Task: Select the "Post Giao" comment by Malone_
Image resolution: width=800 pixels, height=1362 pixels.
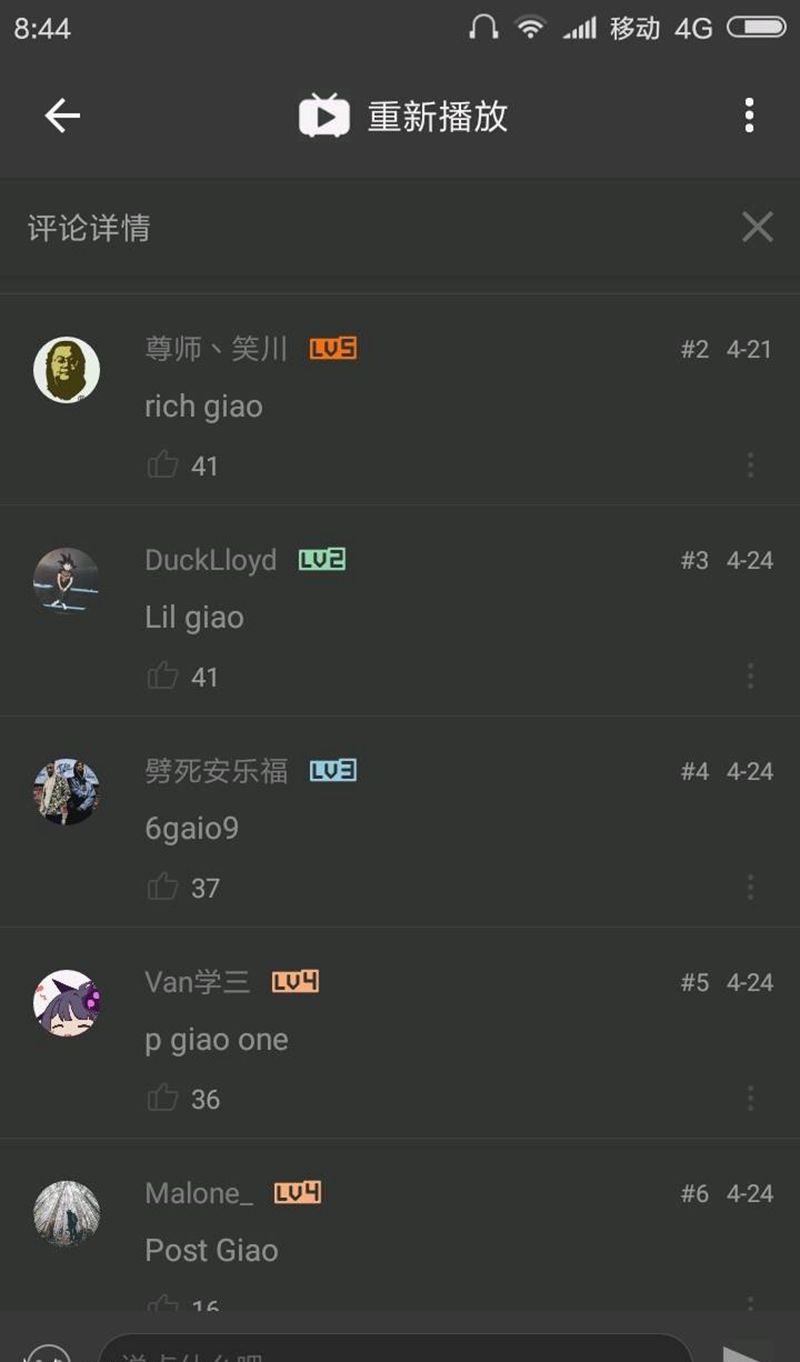Action: click(212, 1250)
